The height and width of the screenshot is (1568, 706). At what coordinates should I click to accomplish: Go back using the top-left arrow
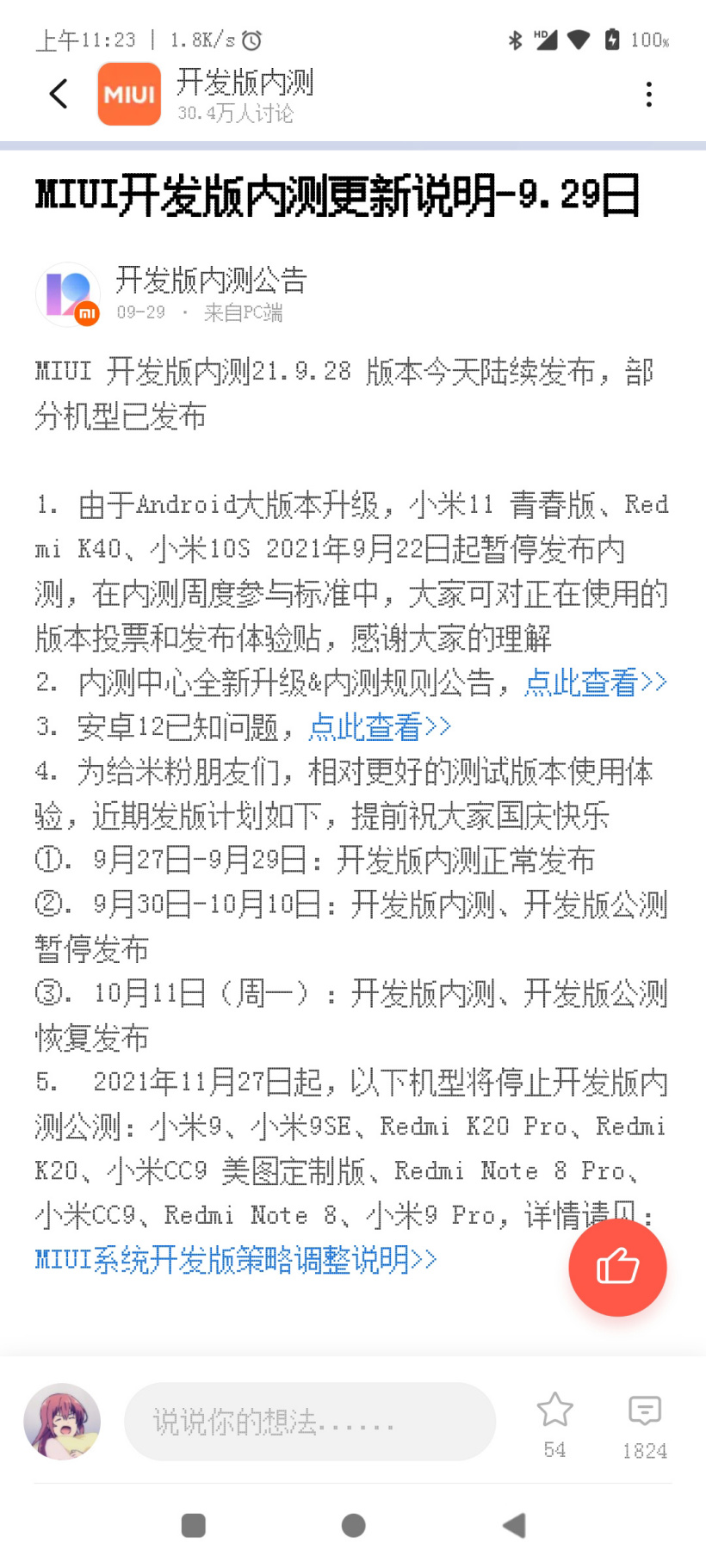59,94
